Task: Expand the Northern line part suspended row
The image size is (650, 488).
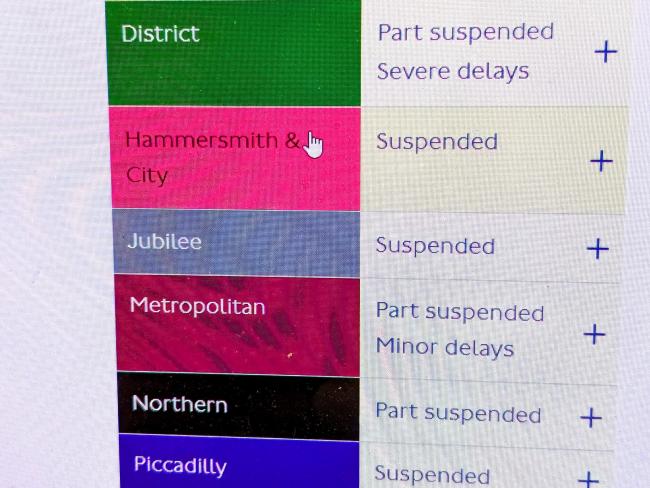Action: (591, 417)
